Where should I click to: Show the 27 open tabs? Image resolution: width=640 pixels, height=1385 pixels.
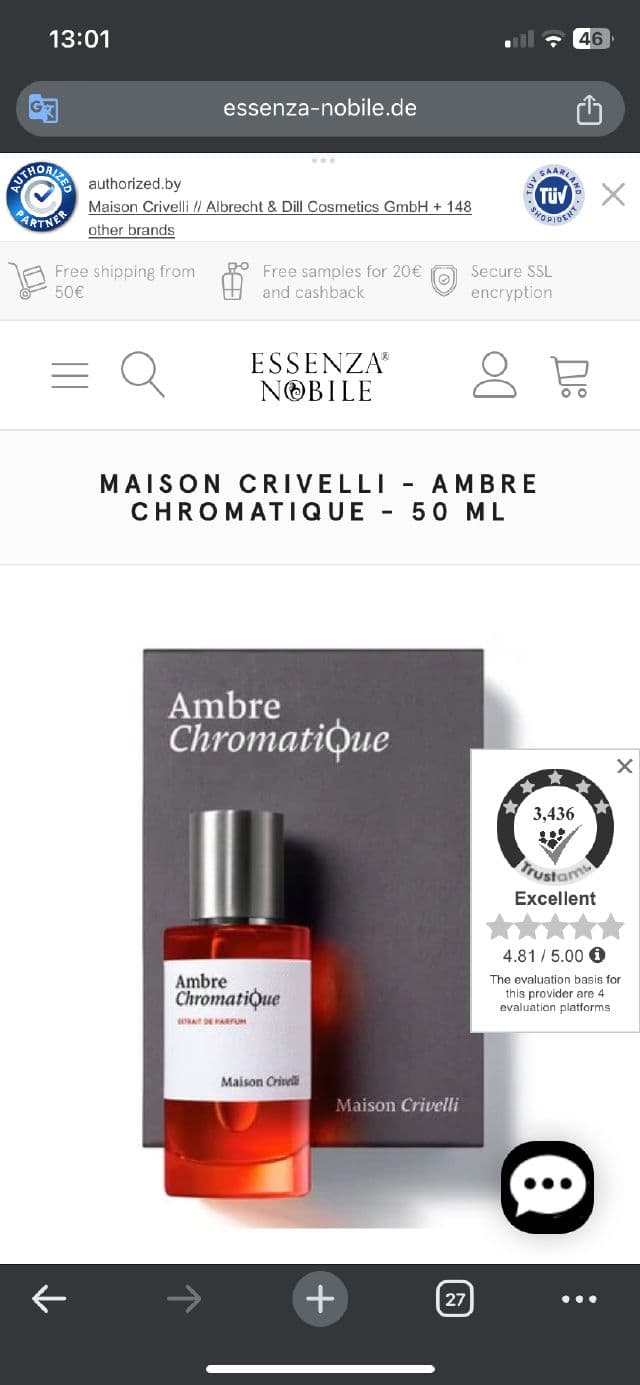click(455, 1299)
